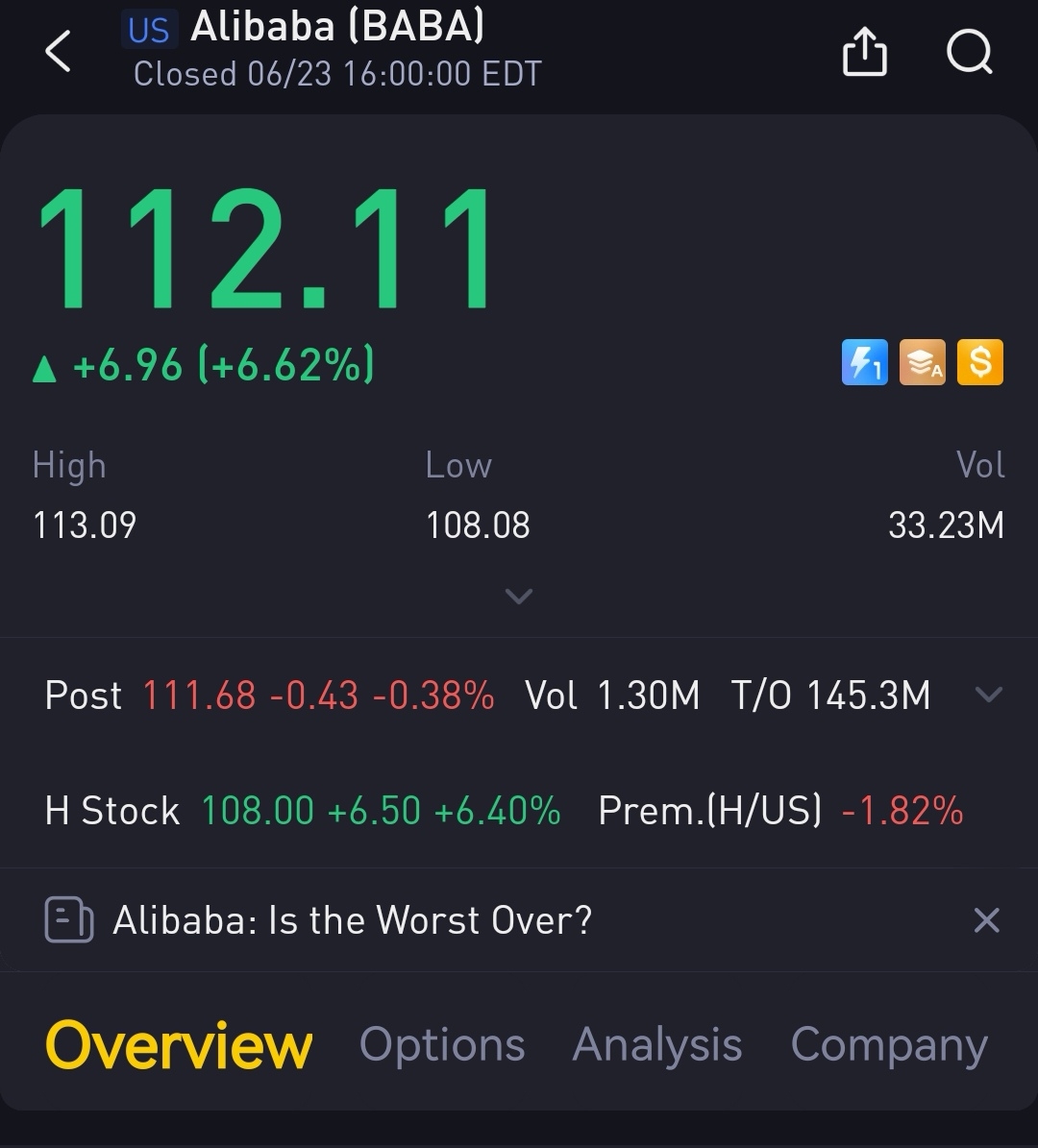This screenshot has width=1038, height=1148.
Task: Tap the yellow dollar badge icon
Action: click(x=979, y=363)
